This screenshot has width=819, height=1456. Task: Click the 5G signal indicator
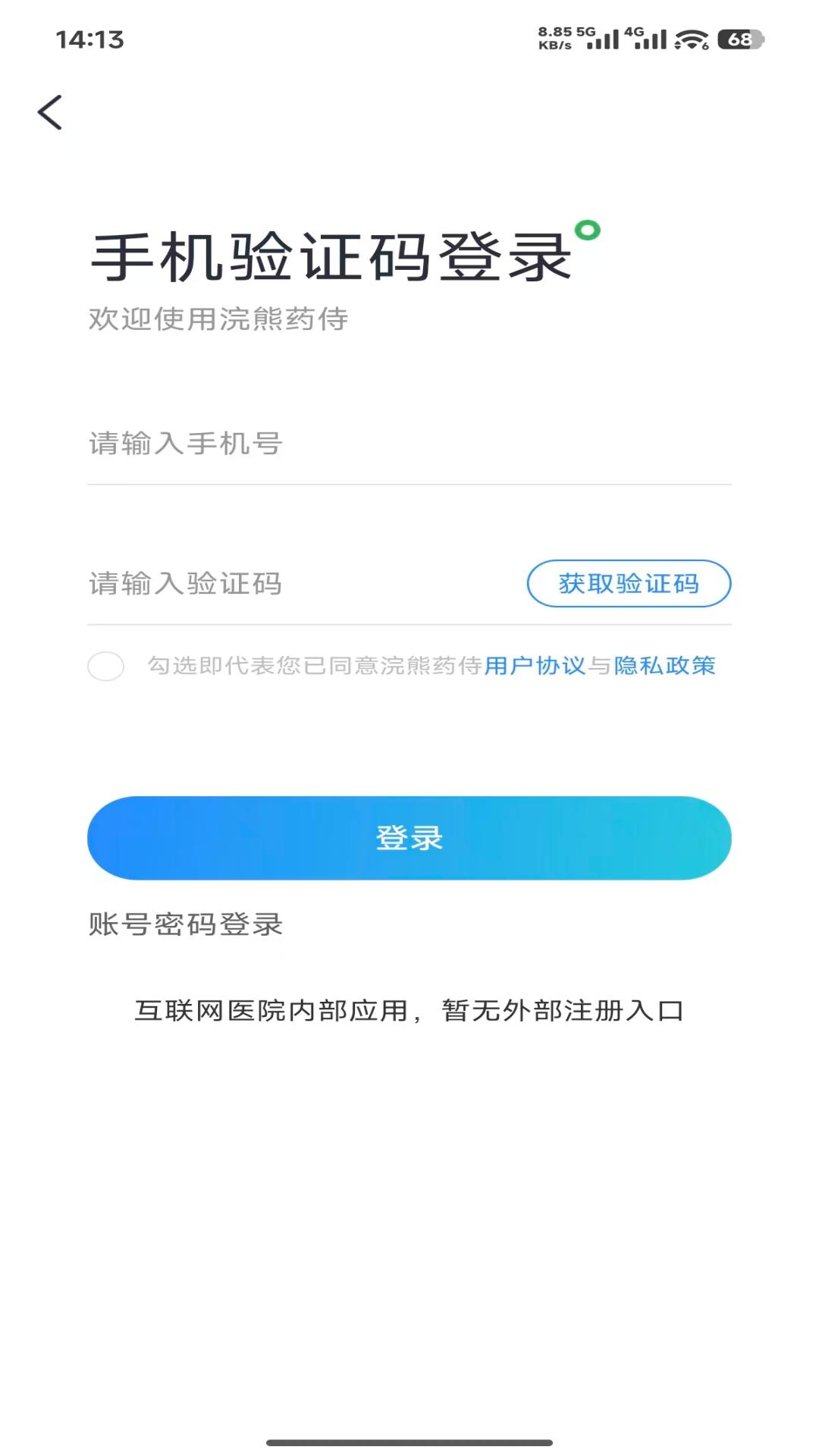(x=599, y=39)
